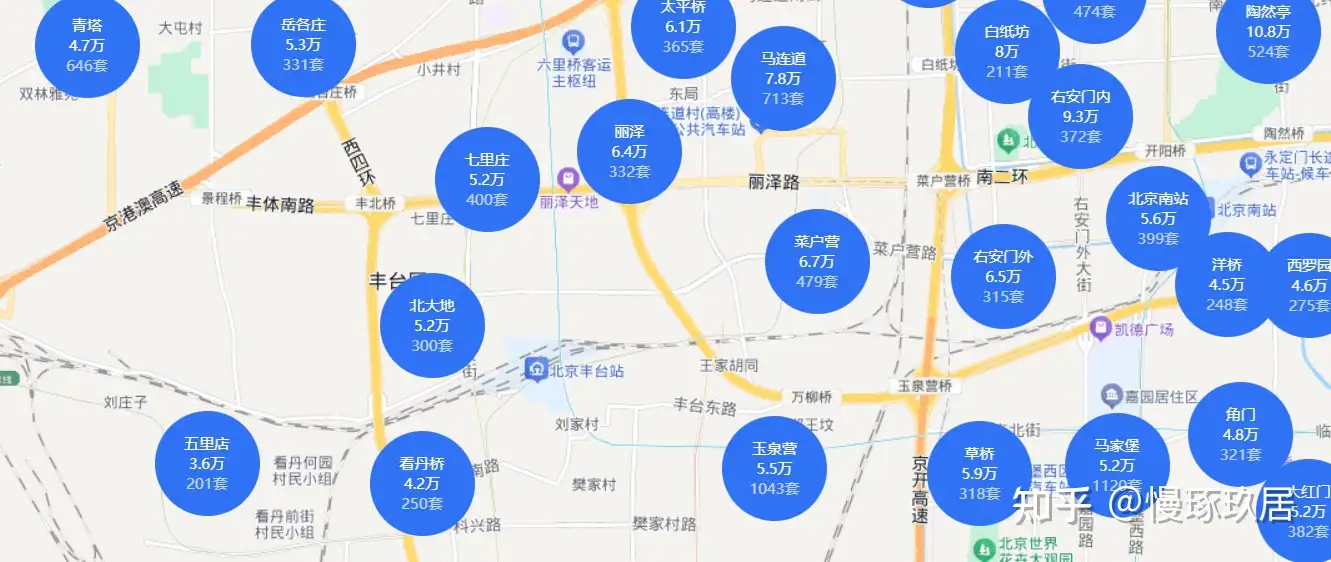Show homes in 右安门内
Screen dimensions: 1331x562
click(x=1080, y=117)
